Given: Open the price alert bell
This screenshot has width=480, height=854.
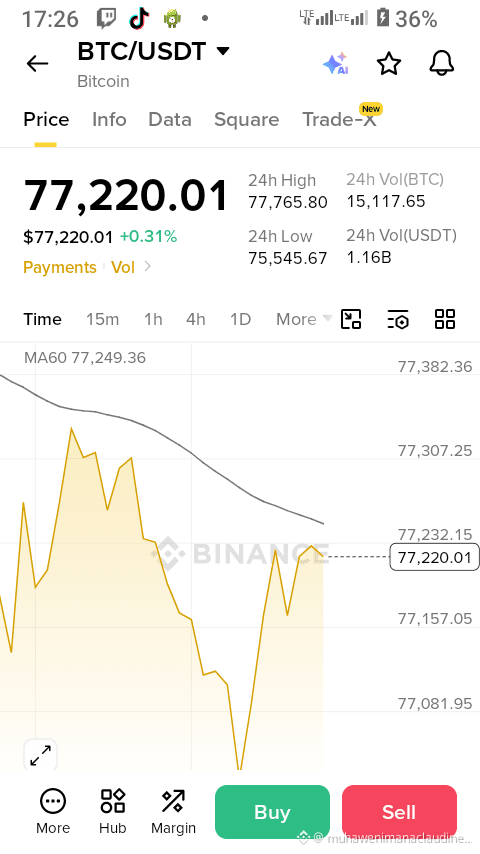Looking at the screenshot, I should 441,64.
